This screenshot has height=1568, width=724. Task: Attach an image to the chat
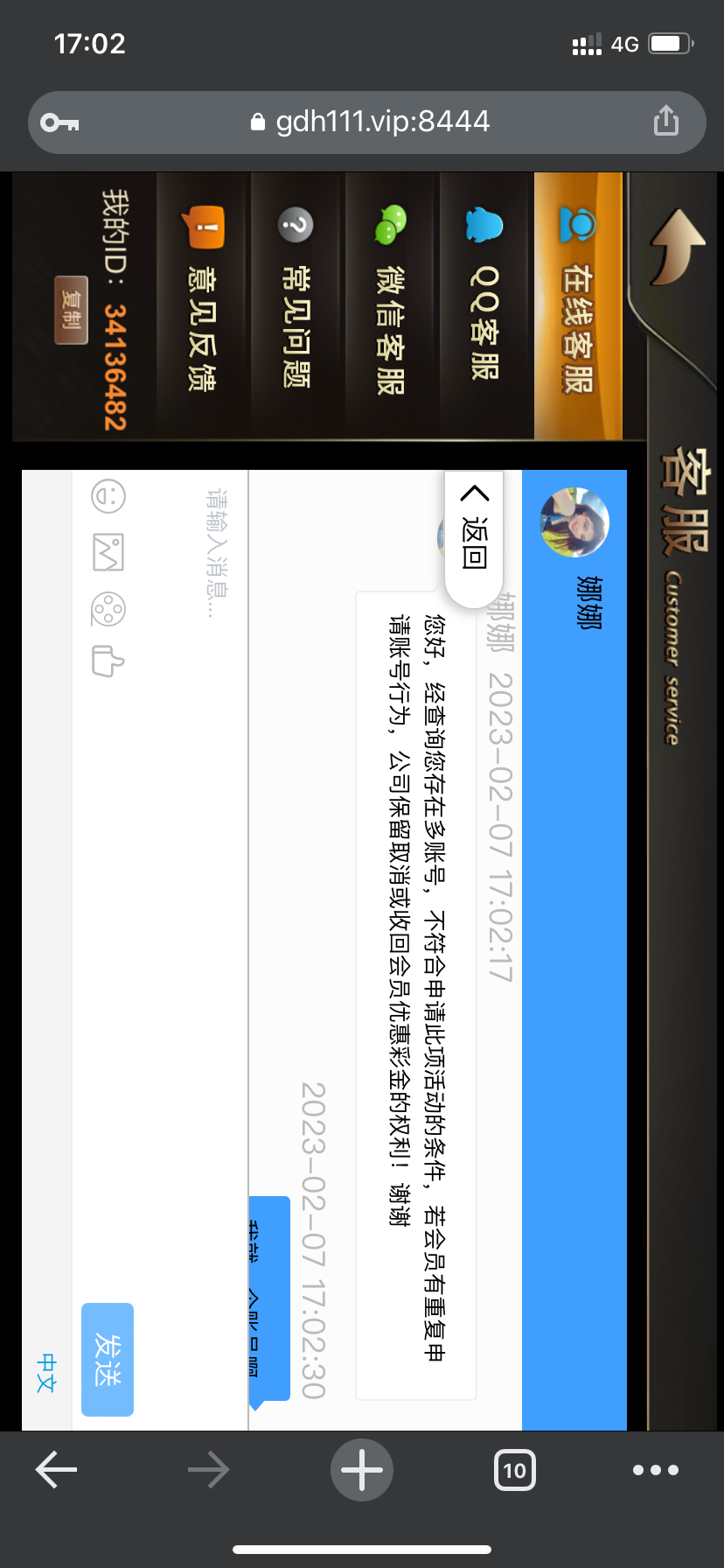pyautogui.click(x=108, y=552)
